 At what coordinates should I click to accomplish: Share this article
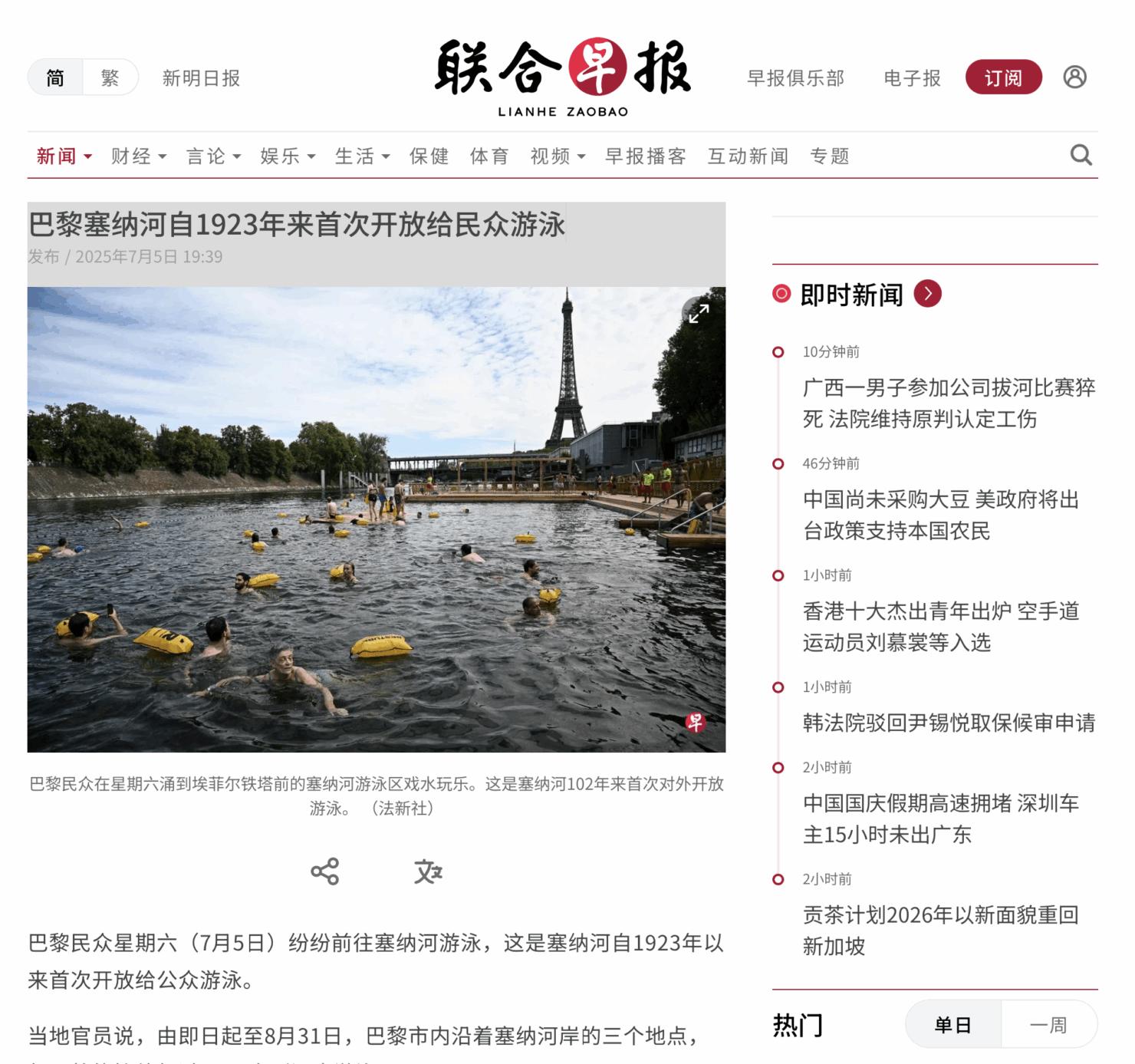tap(324, 871)
